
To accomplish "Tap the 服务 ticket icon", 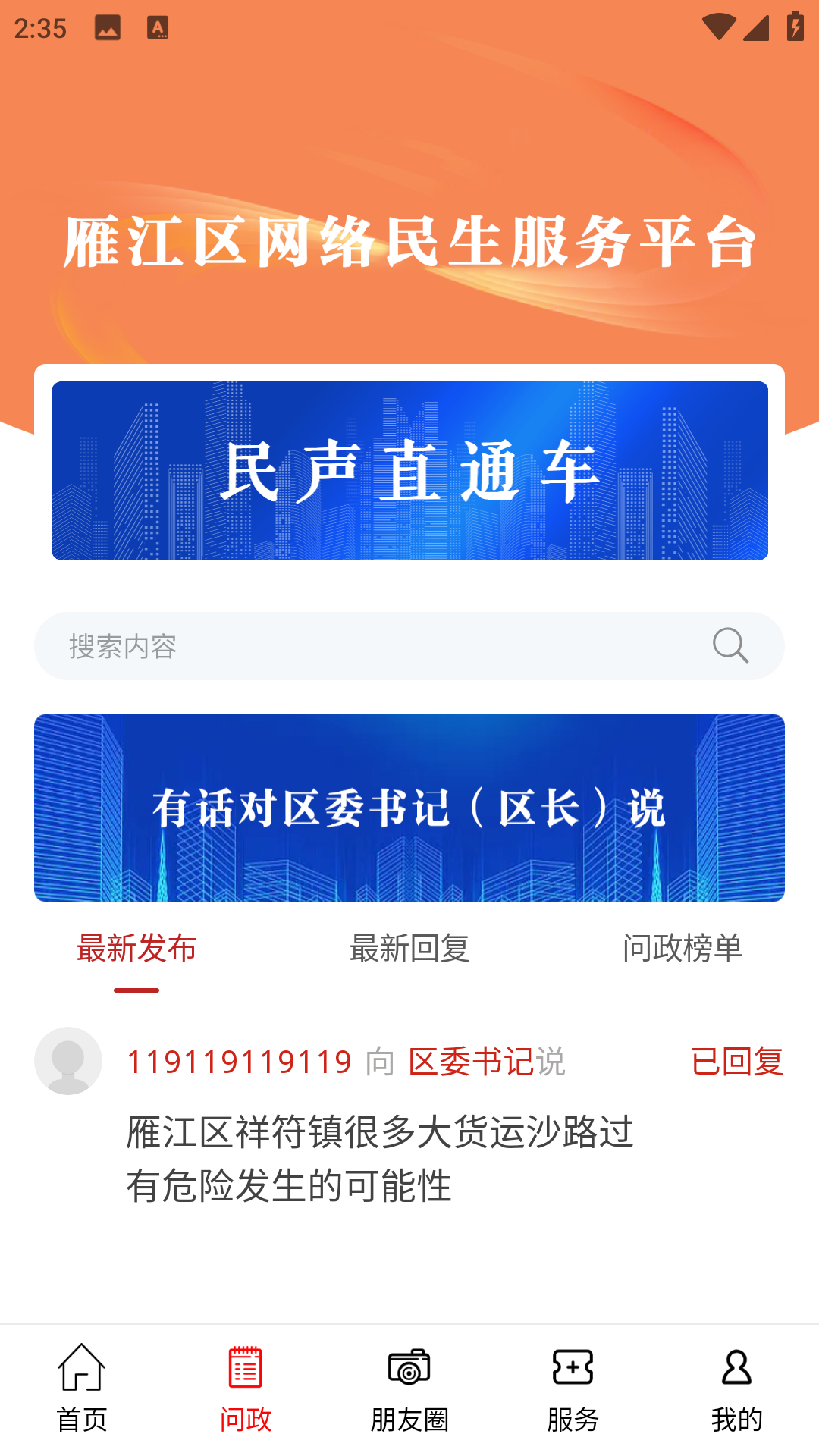I will coord(573,1365).
